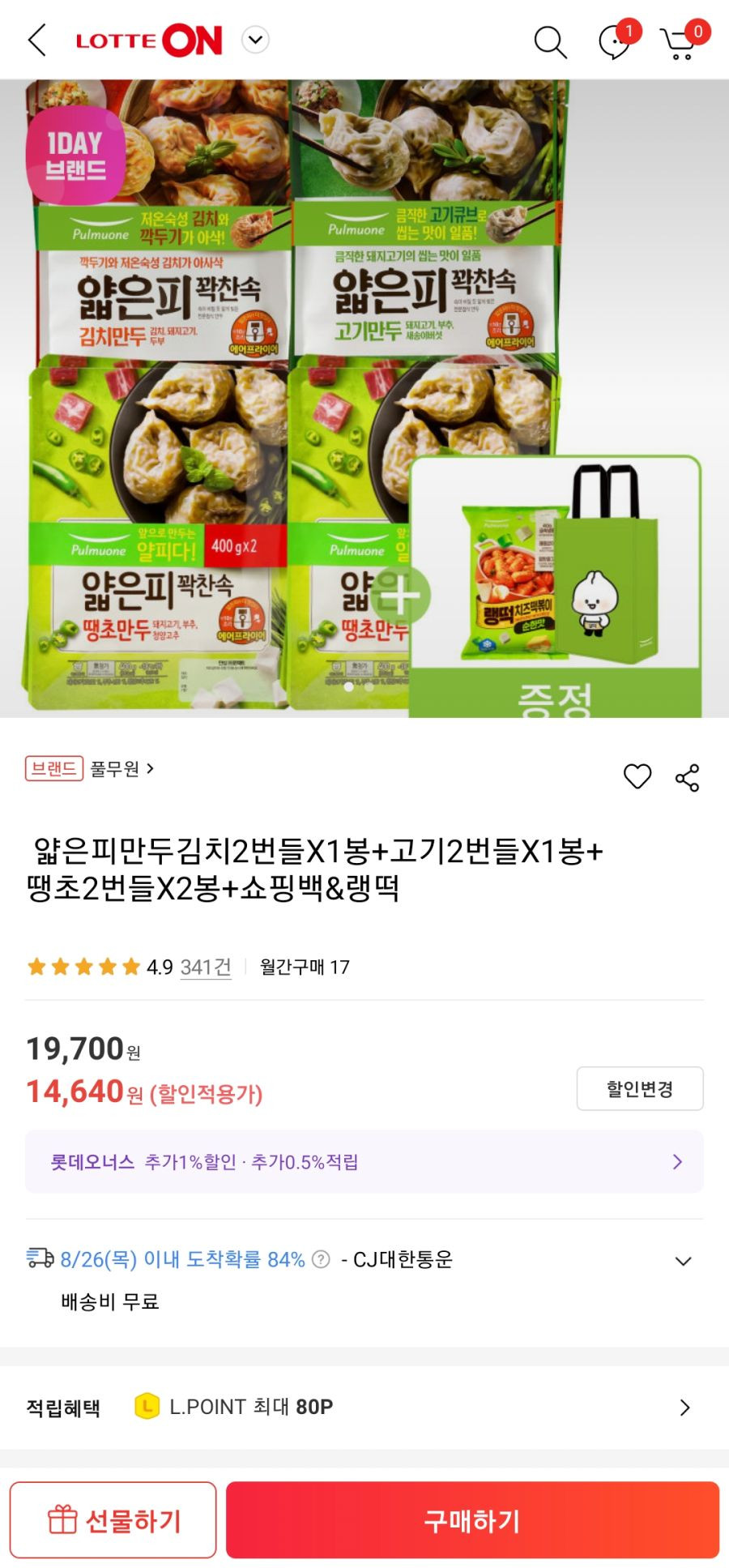Expand the CJ대한통운 delivery details
This screenshot has width=729, height=1568.
pos(683,1261)
